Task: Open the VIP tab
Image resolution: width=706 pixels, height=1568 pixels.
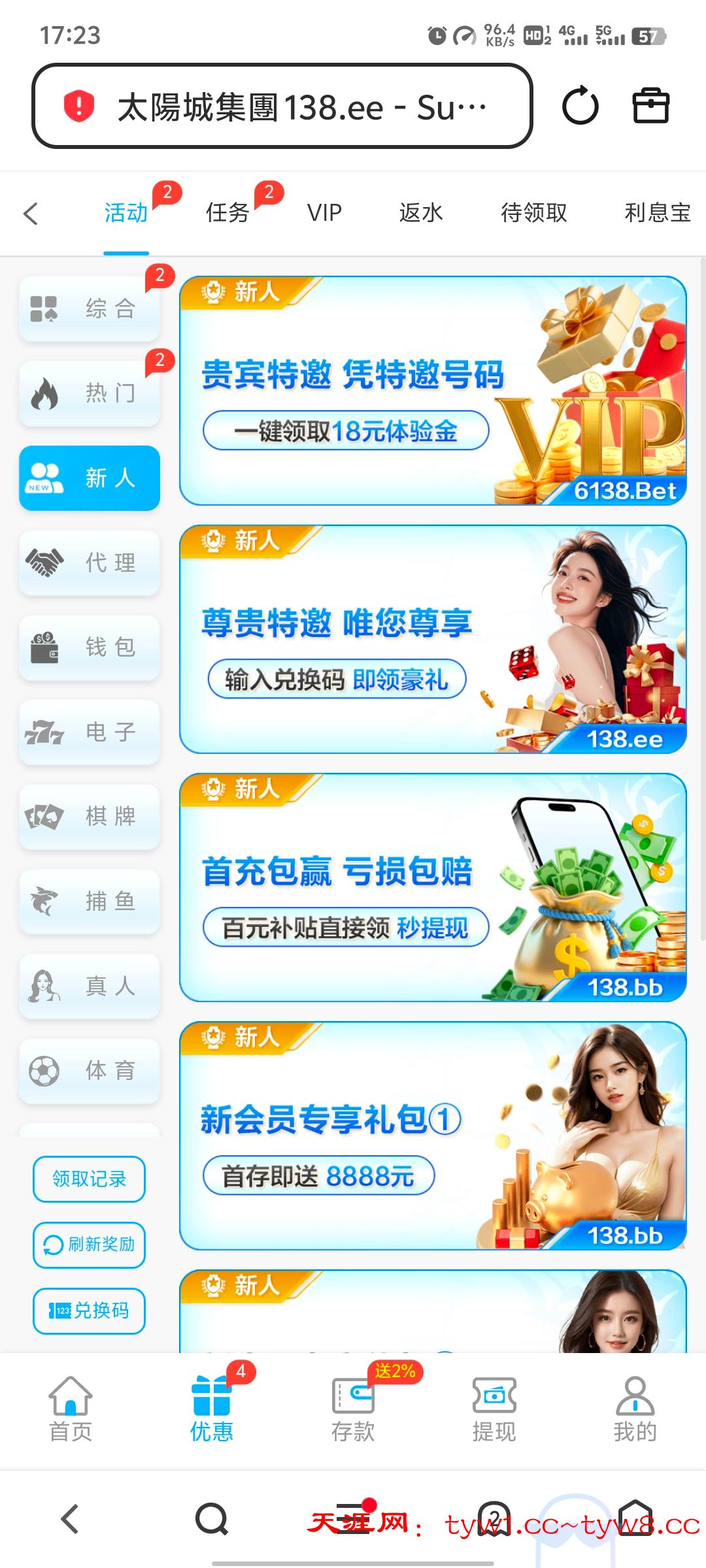Action: tap(324, 213)
